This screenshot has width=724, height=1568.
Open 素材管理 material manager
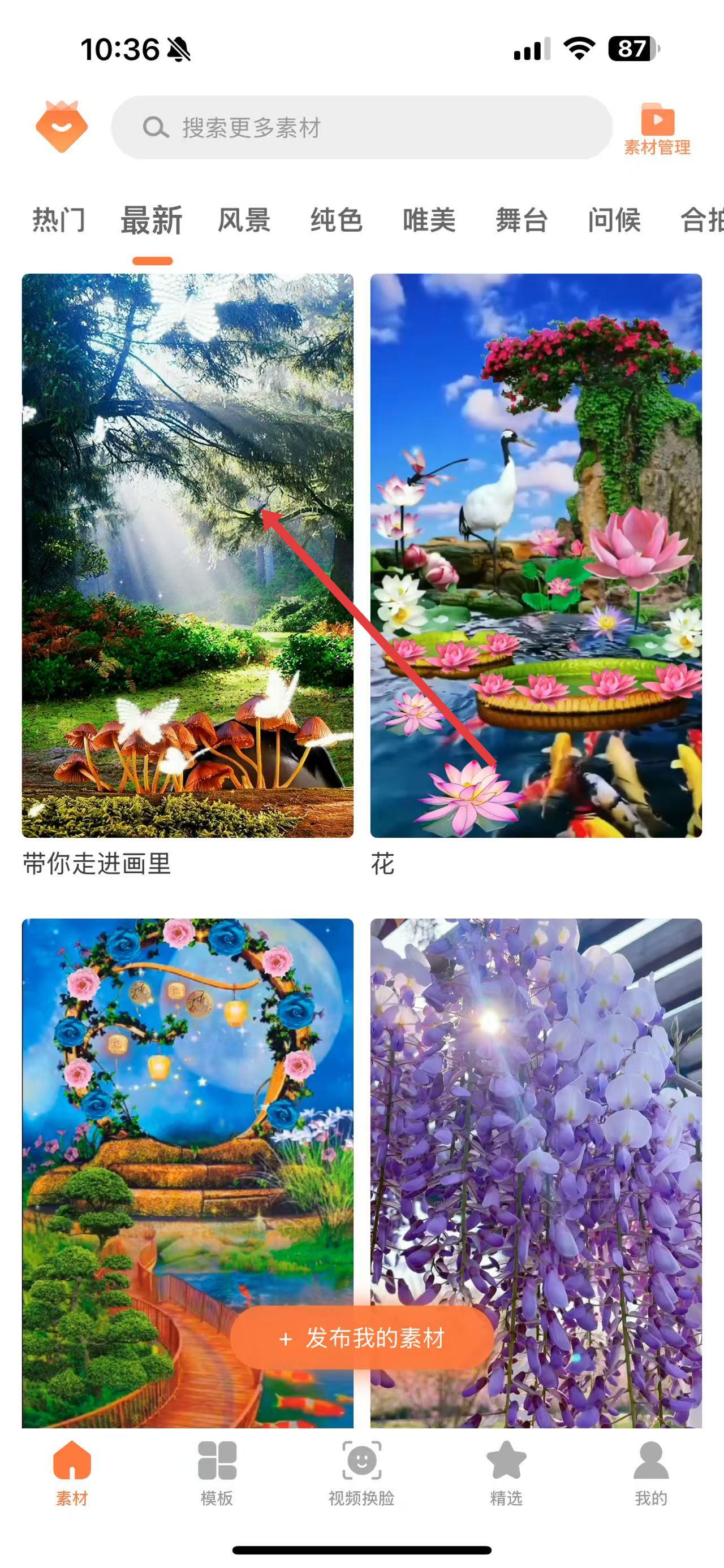click(657, 129)
